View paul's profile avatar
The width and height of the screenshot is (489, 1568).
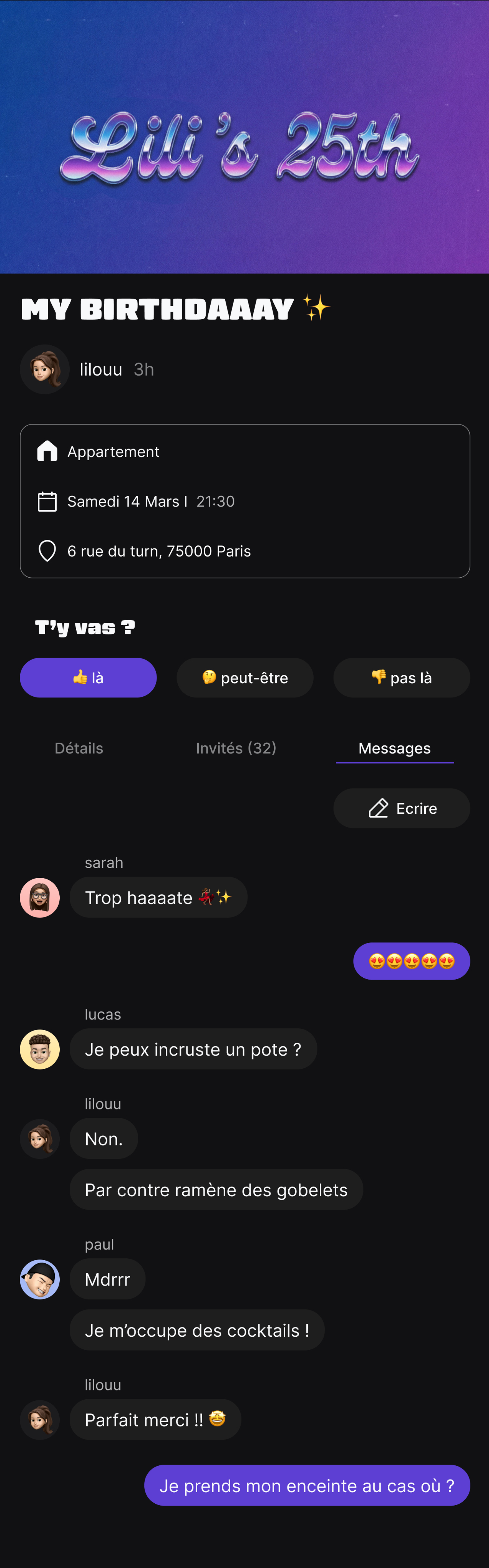40,1279
